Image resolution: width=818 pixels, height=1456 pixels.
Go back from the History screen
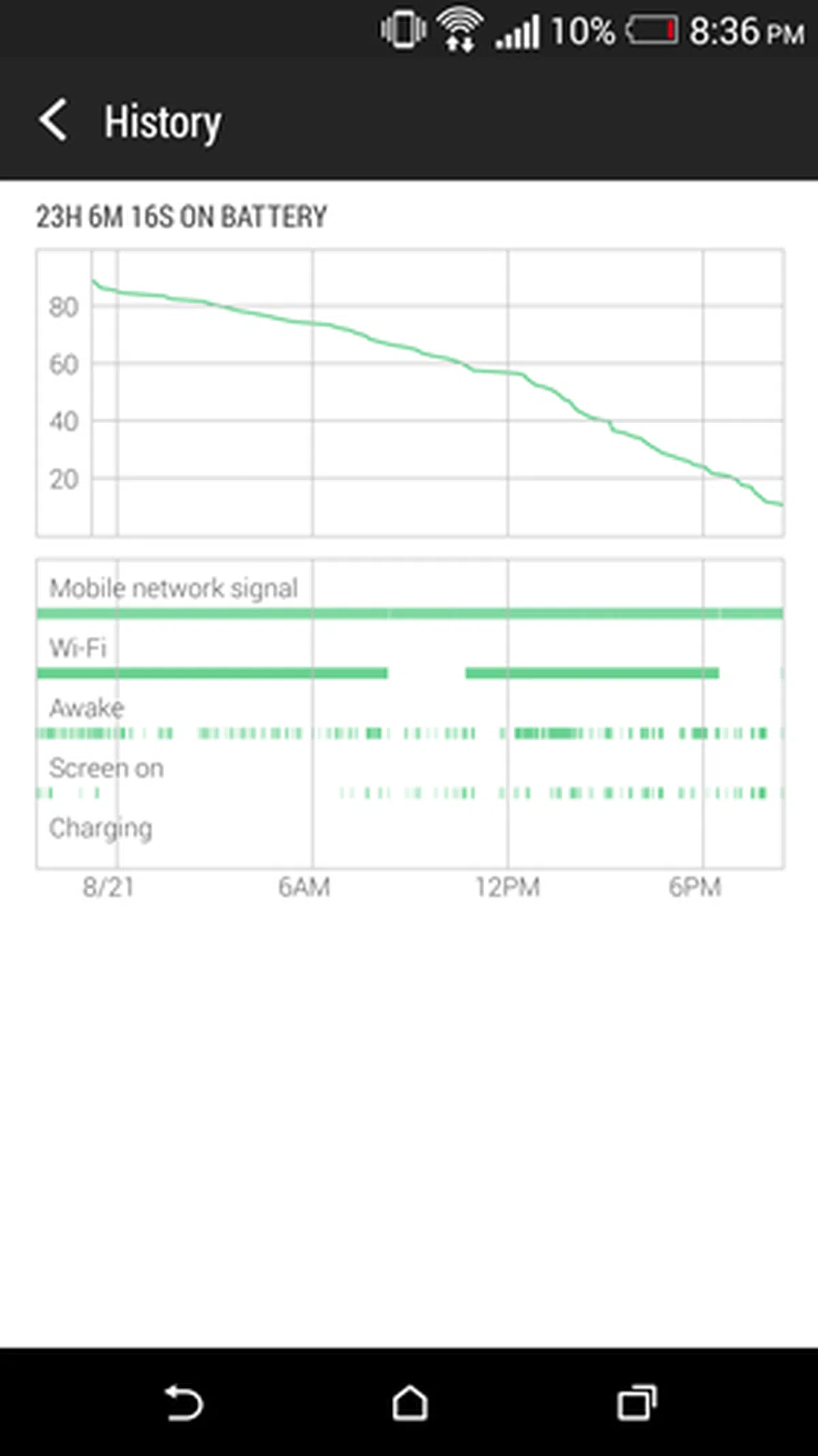(x=55, y=120)
